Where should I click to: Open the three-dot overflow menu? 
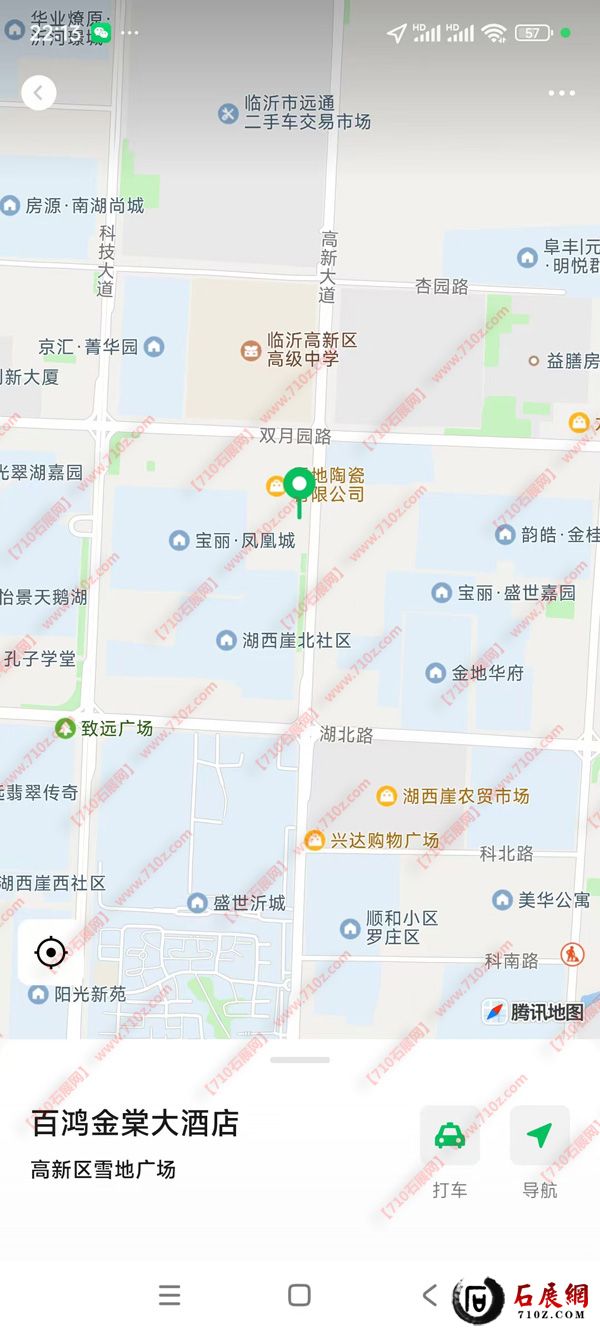pos(561,93)
